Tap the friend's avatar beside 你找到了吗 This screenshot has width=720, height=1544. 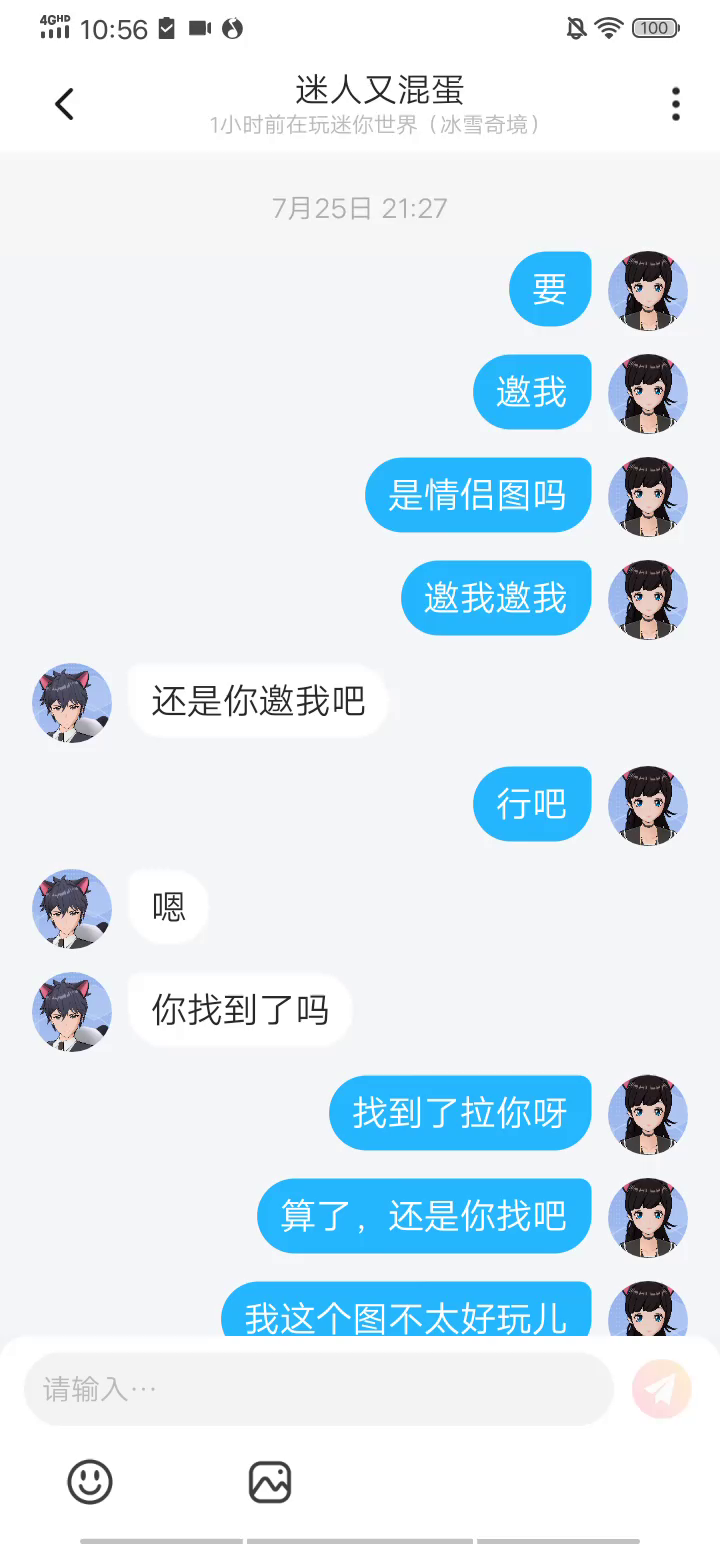pos(72,1011)
